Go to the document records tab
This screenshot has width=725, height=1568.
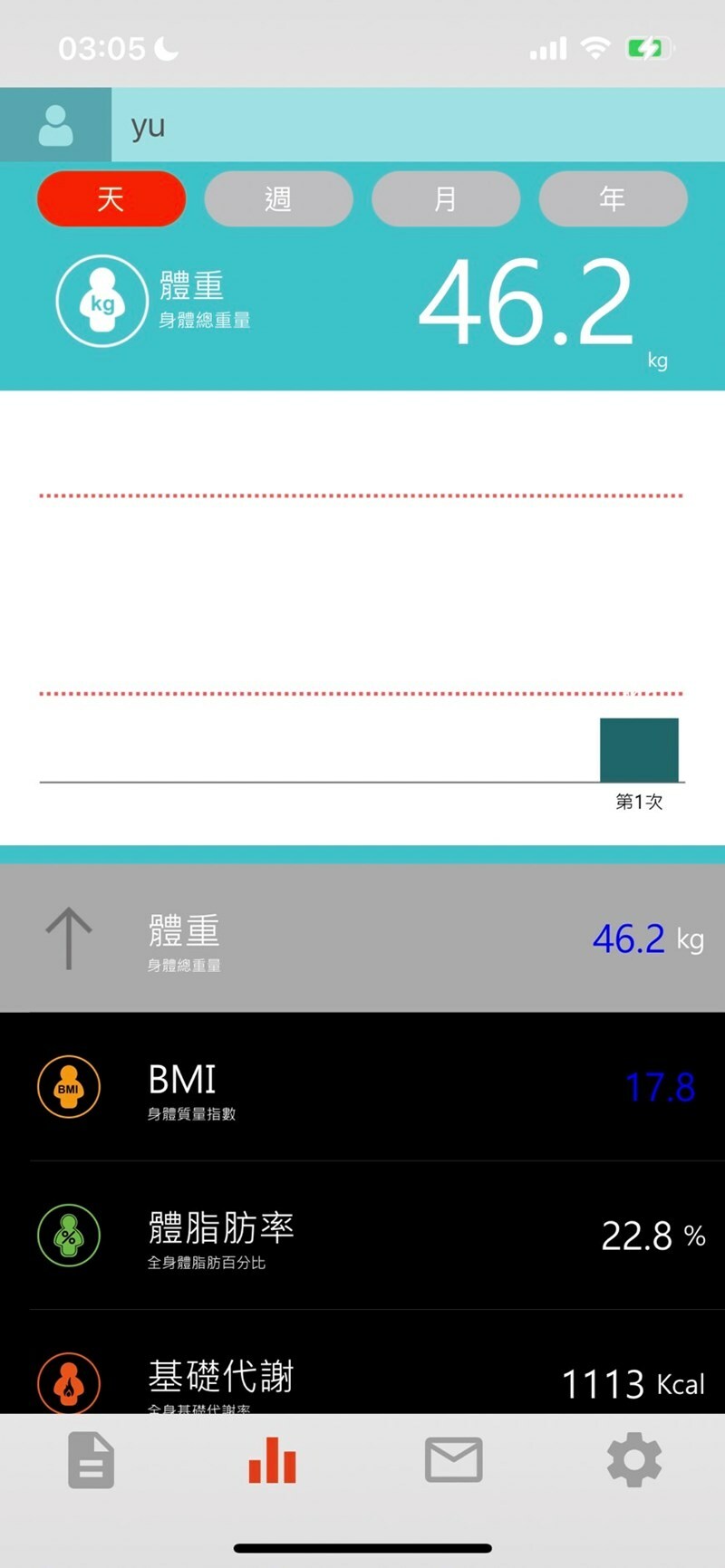click(x=92, y=1459)
